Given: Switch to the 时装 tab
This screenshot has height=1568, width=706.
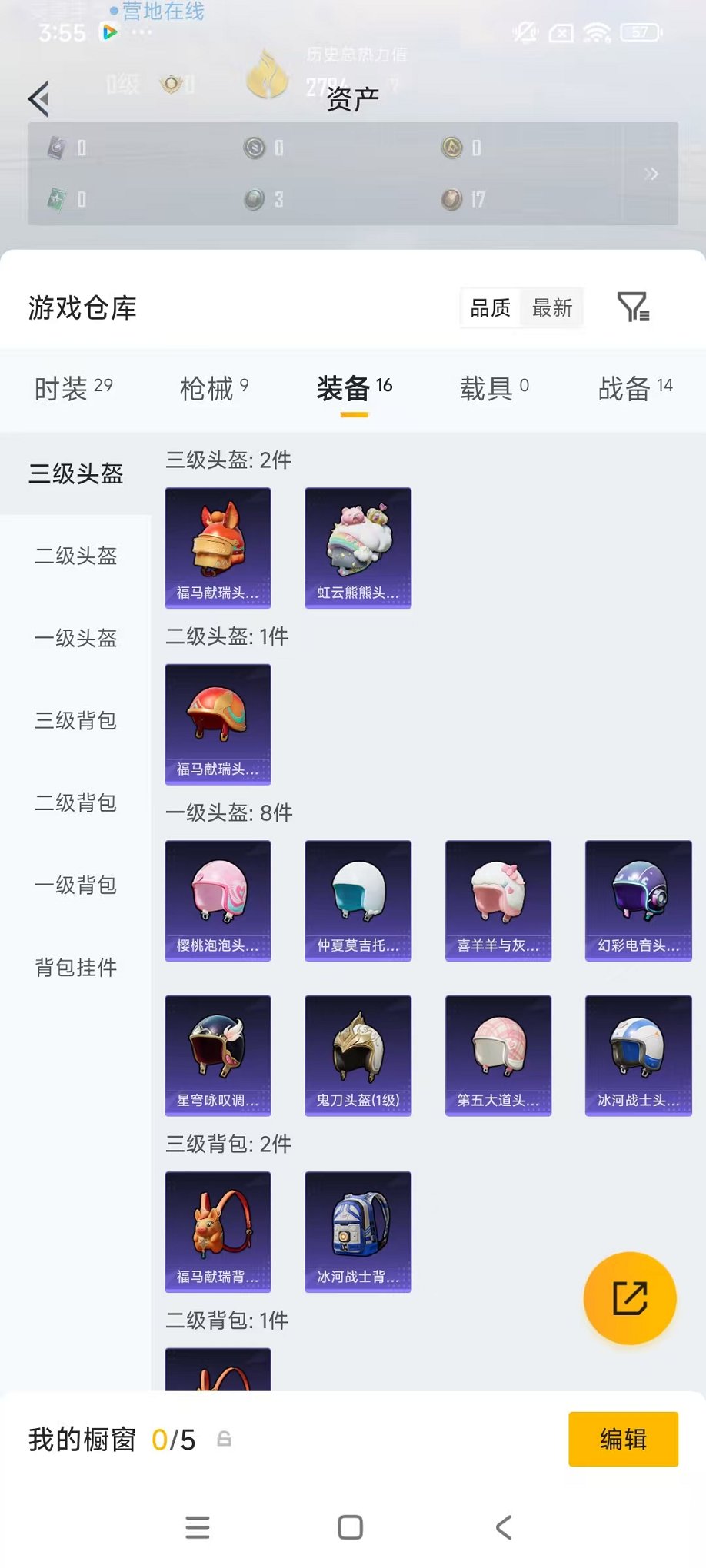Looking at the screenshot, I should pos(73,389).
